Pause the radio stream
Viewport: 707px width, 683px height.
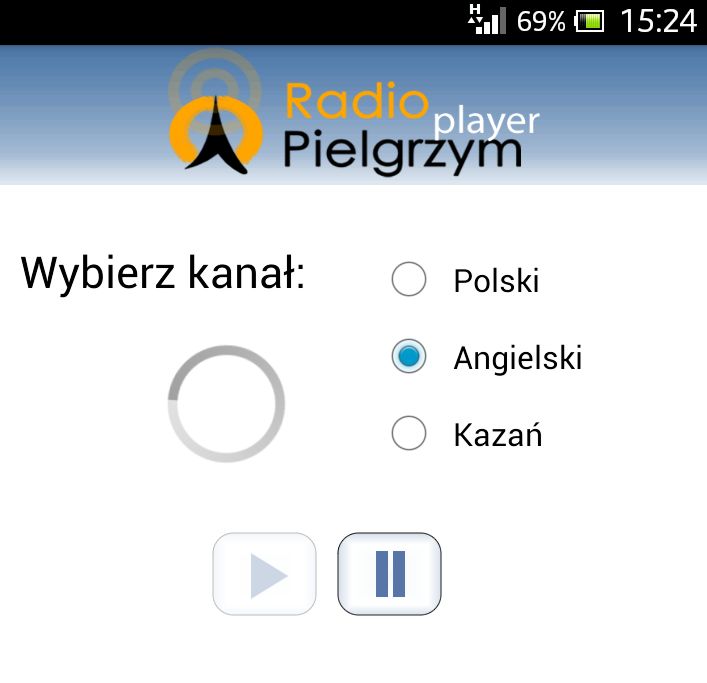click(x=389, y=574)
